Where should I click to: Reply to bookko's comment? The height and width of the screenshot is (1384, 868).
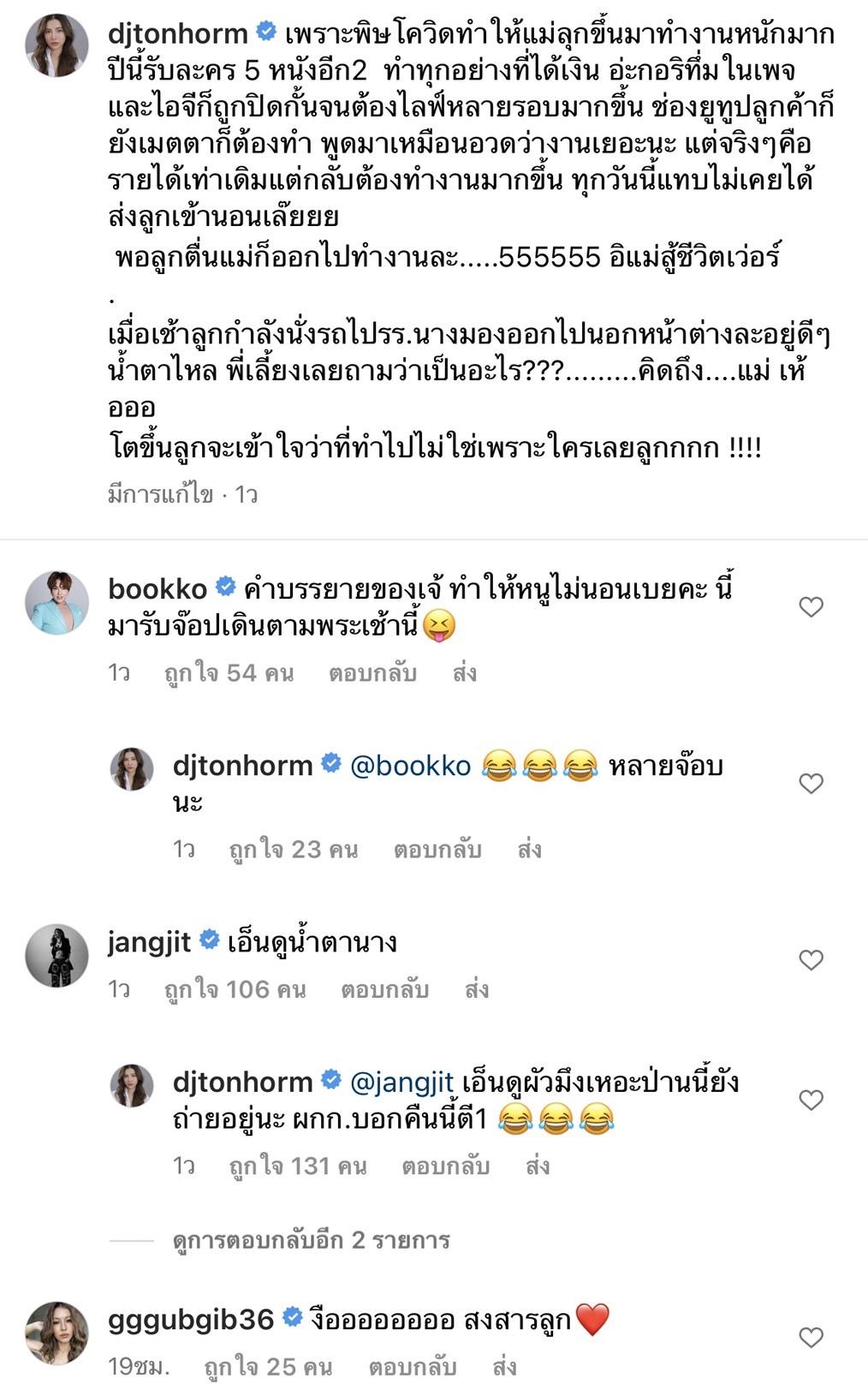coord(372,673)
